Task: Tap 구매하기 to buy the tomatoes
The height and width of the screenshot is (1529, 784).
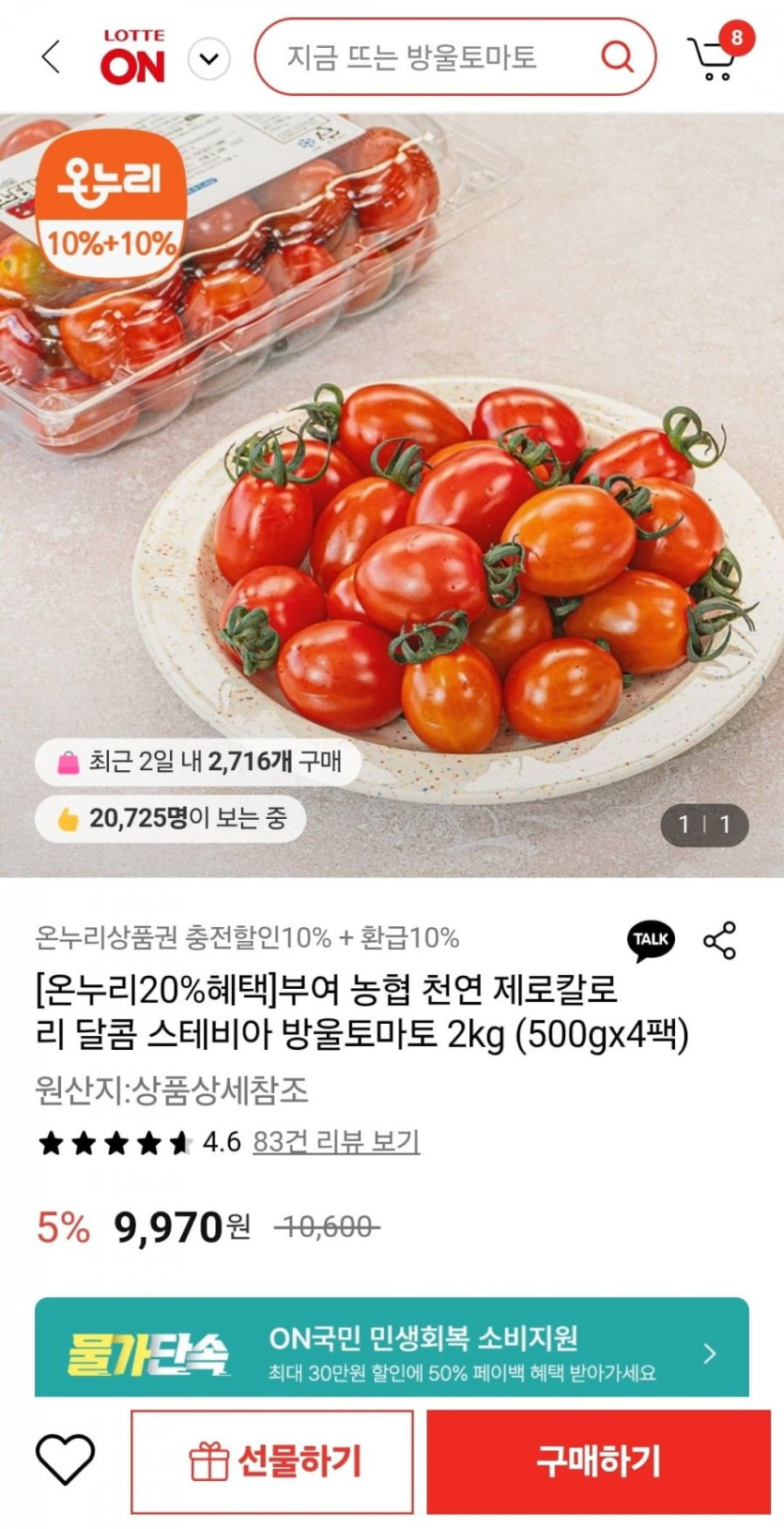Action: pos(598,1461)
